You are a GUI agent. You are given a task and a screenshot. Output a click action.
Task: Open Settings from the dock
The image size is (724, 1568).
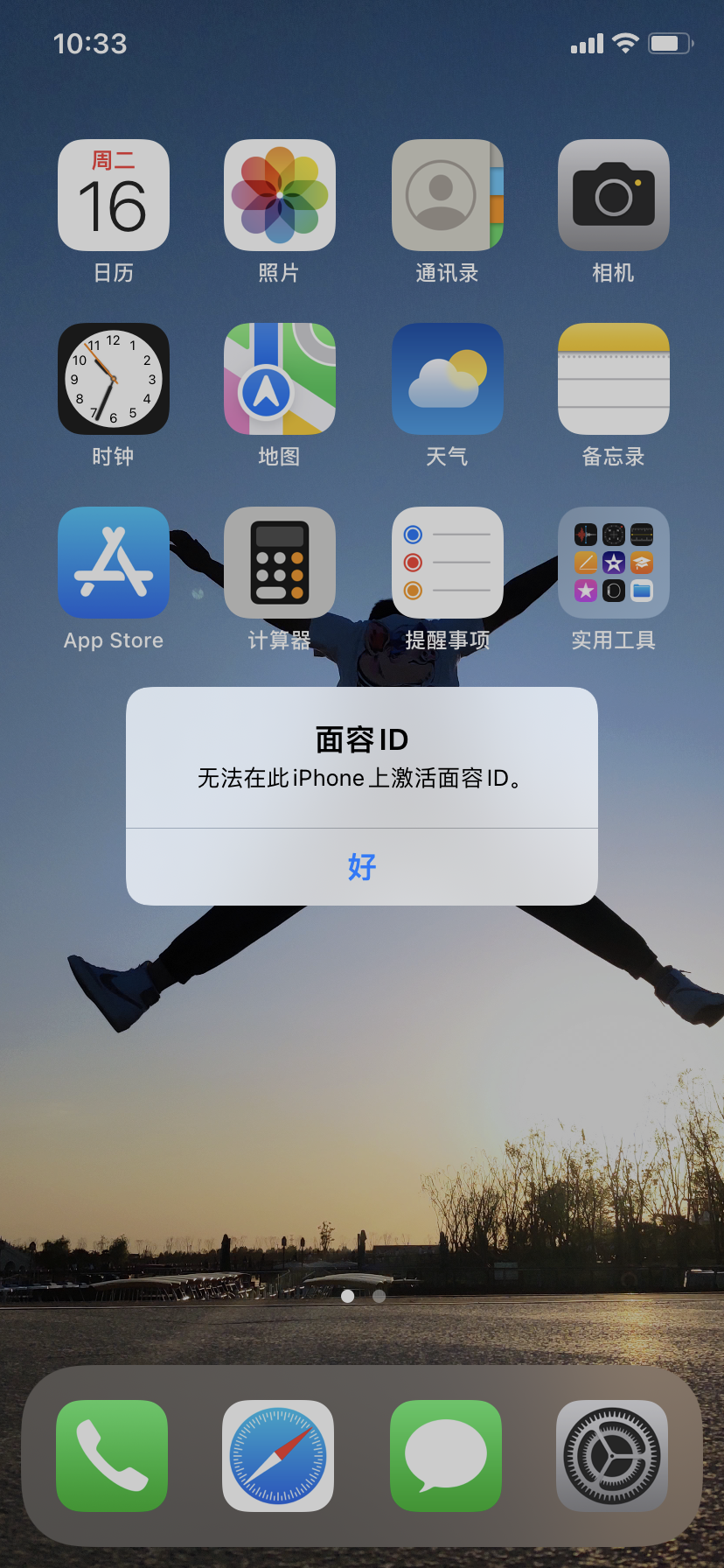612,1456
